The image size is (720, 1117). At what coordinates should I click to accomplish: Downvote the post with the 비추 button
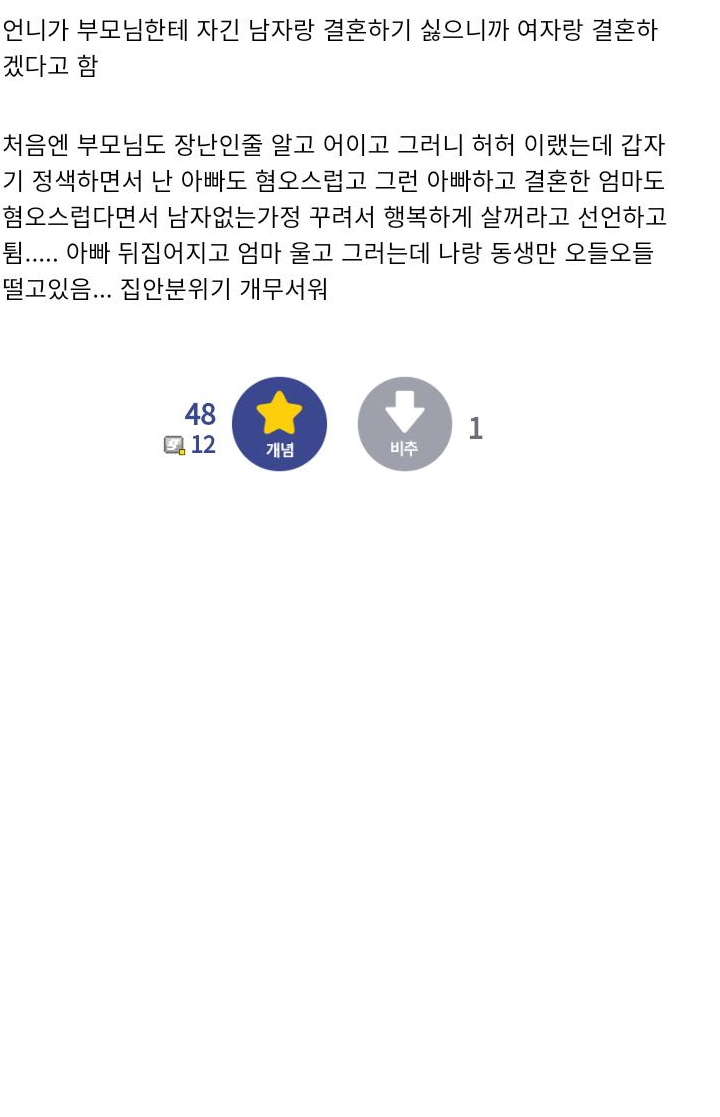404,424
